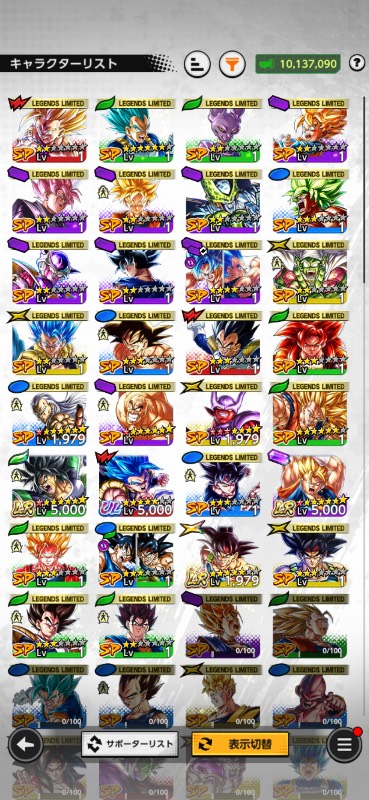Screen dimensions: 369x800
Task: Open the question mark help
Action: [x=356, y=63]
